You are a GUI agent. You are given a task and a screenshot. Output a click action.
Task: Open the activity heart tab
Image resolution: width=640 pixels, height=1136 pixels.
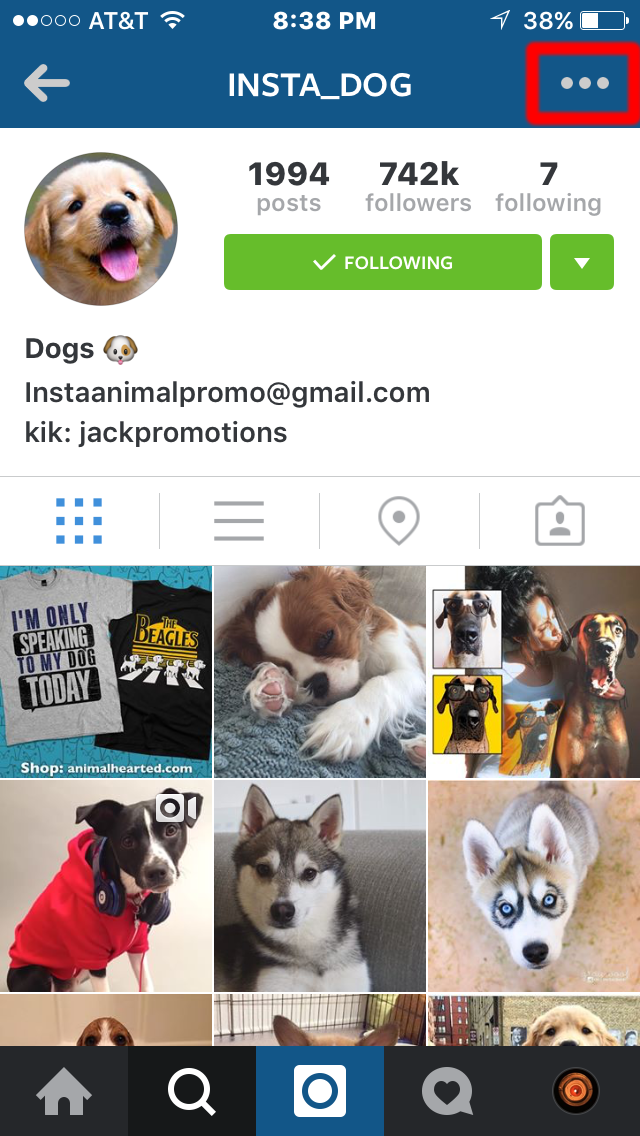pos(448,1091)
